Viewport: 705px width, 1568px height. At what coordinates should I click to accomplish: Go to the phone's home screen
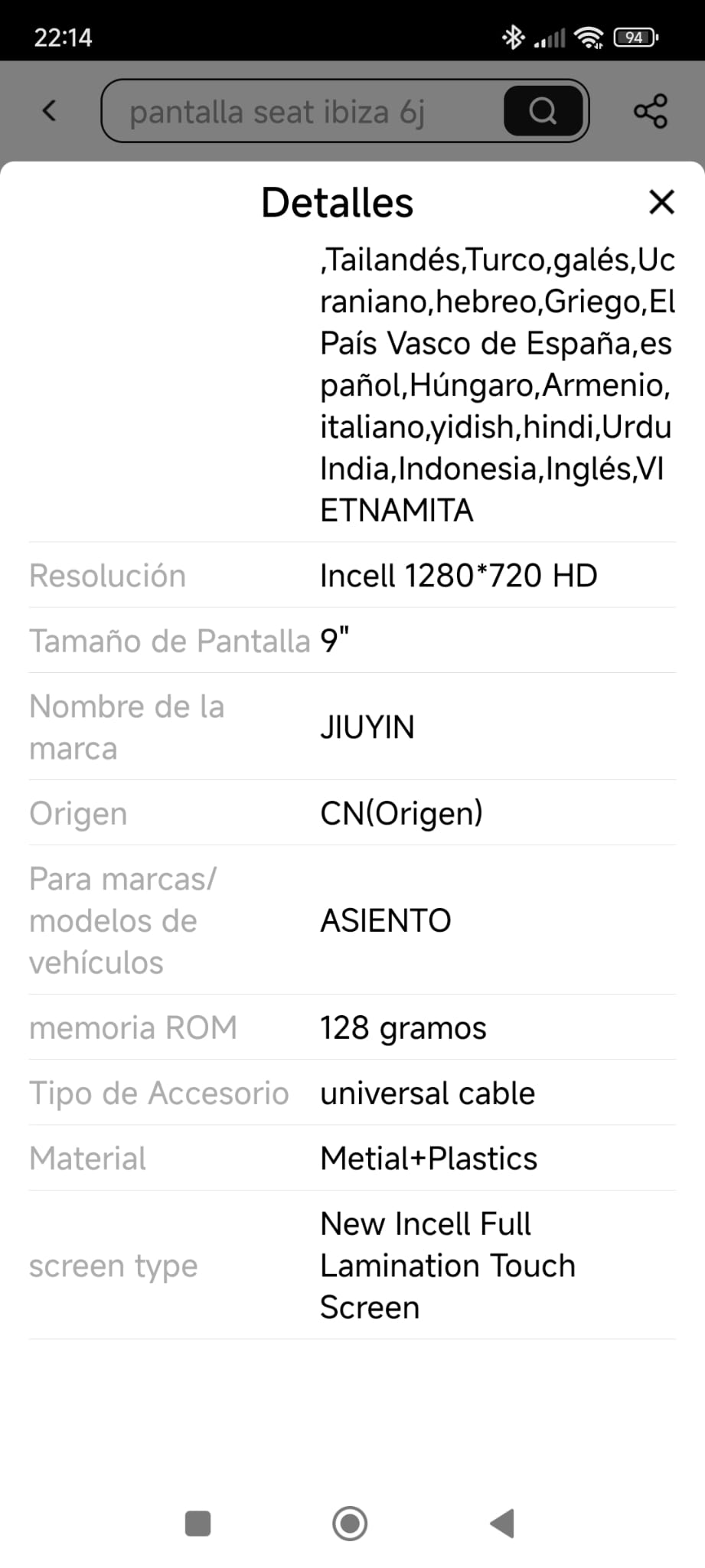[x=350, y=1523]
